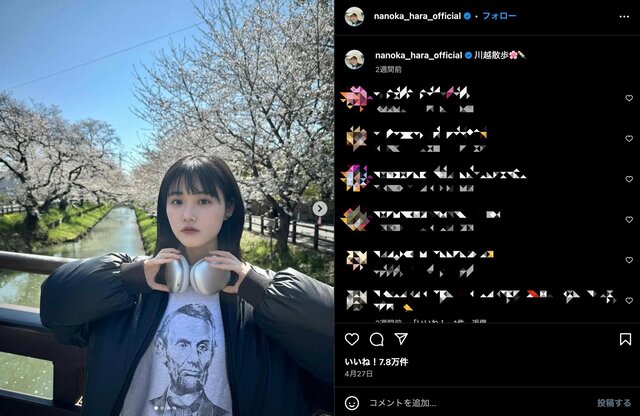The width and height of the screenshot is (640, 416).
Task: Open the comment bubble icon
Action: point(377,340)
